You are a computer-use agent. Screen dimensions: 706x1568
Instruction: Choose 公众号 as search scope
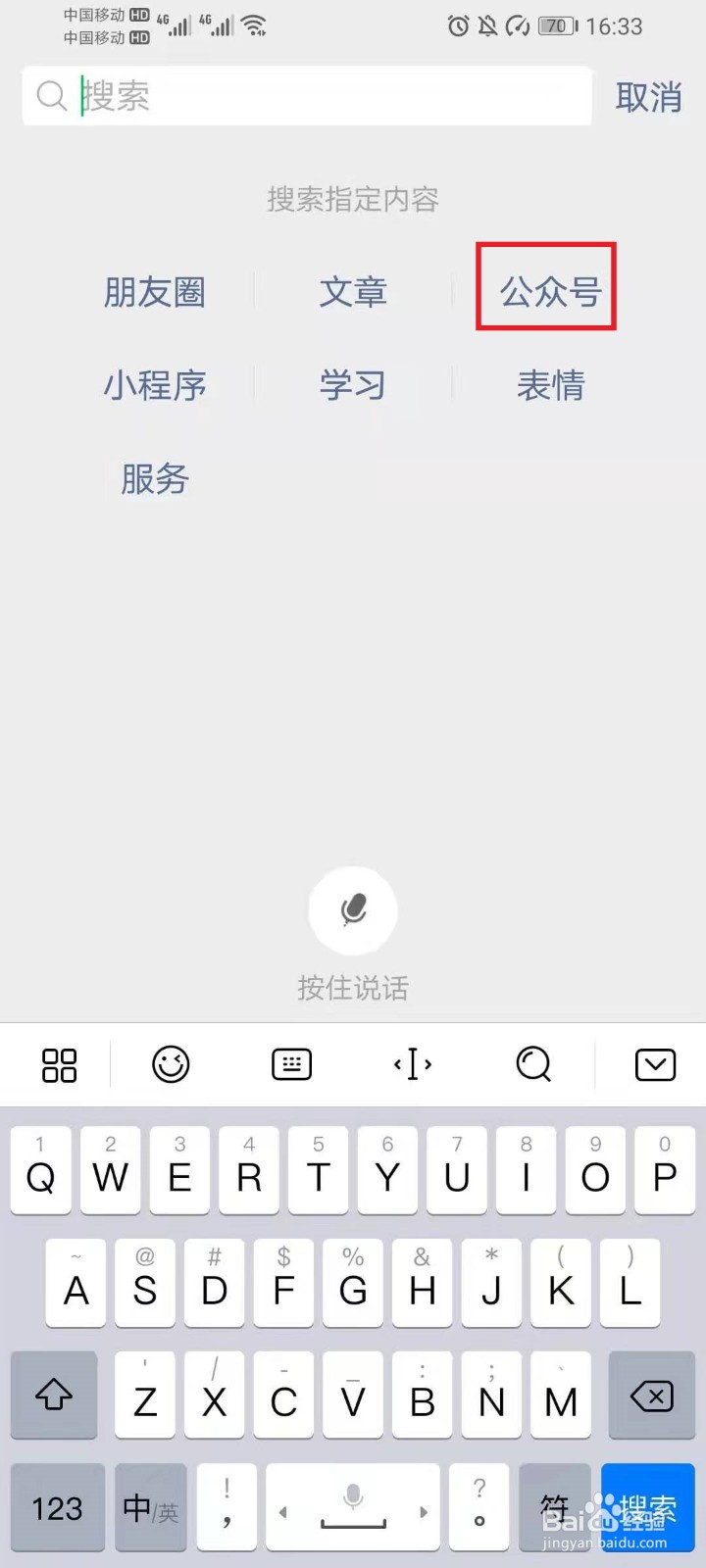tap(550, 291)
